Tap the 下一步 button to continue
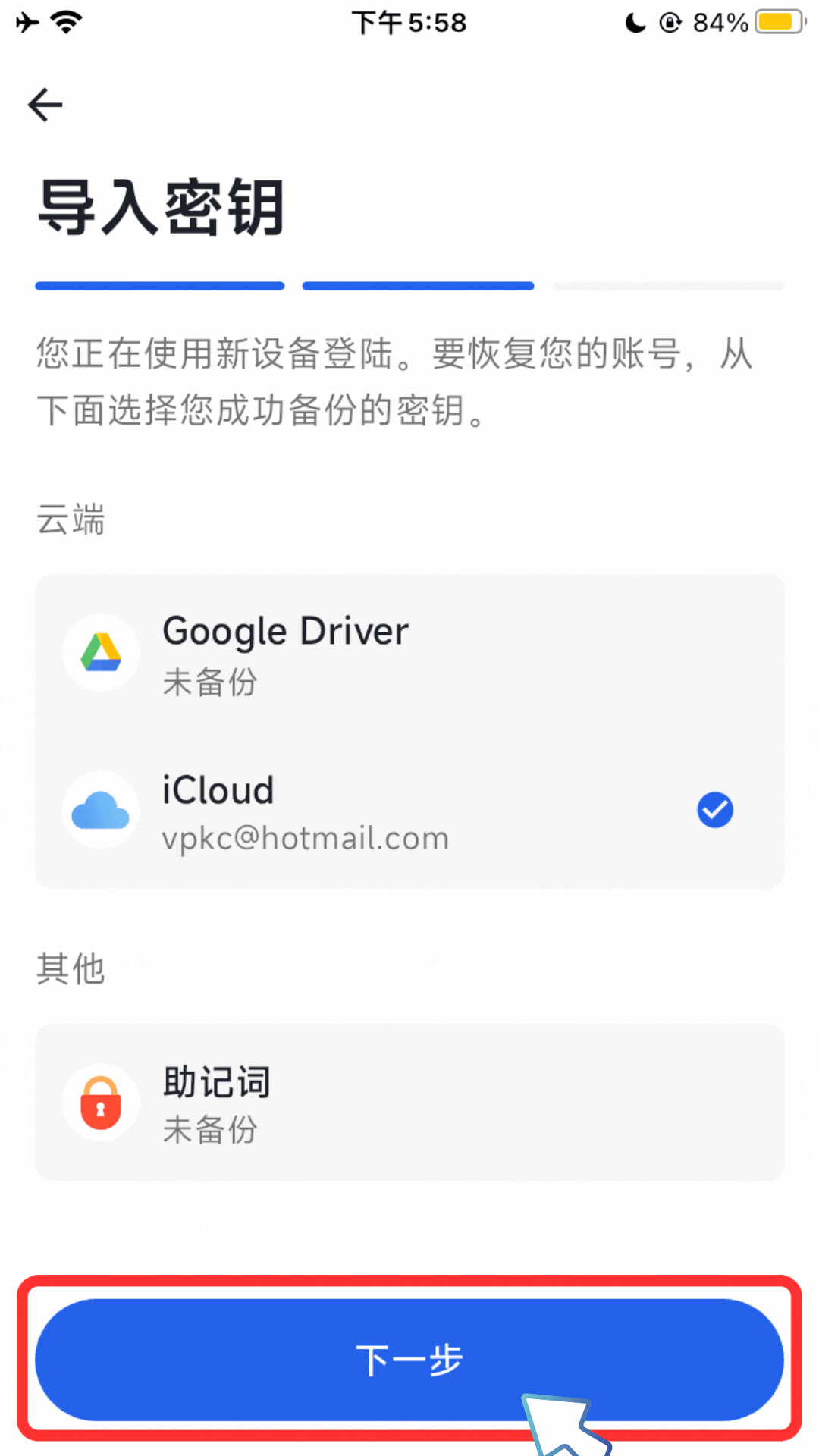 pos(409,1359)
